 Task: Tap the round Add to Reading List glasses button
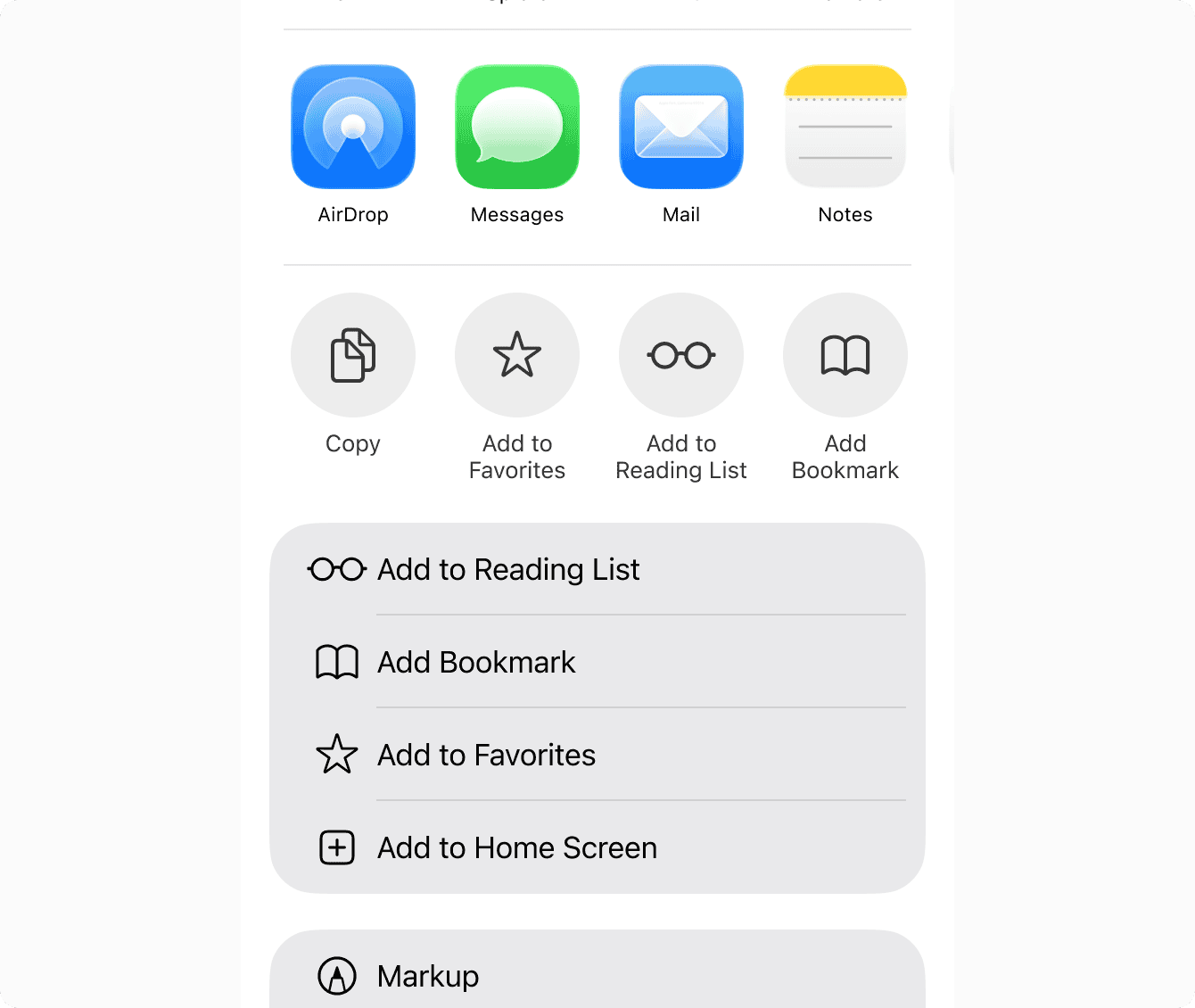(x=681, y=355)
